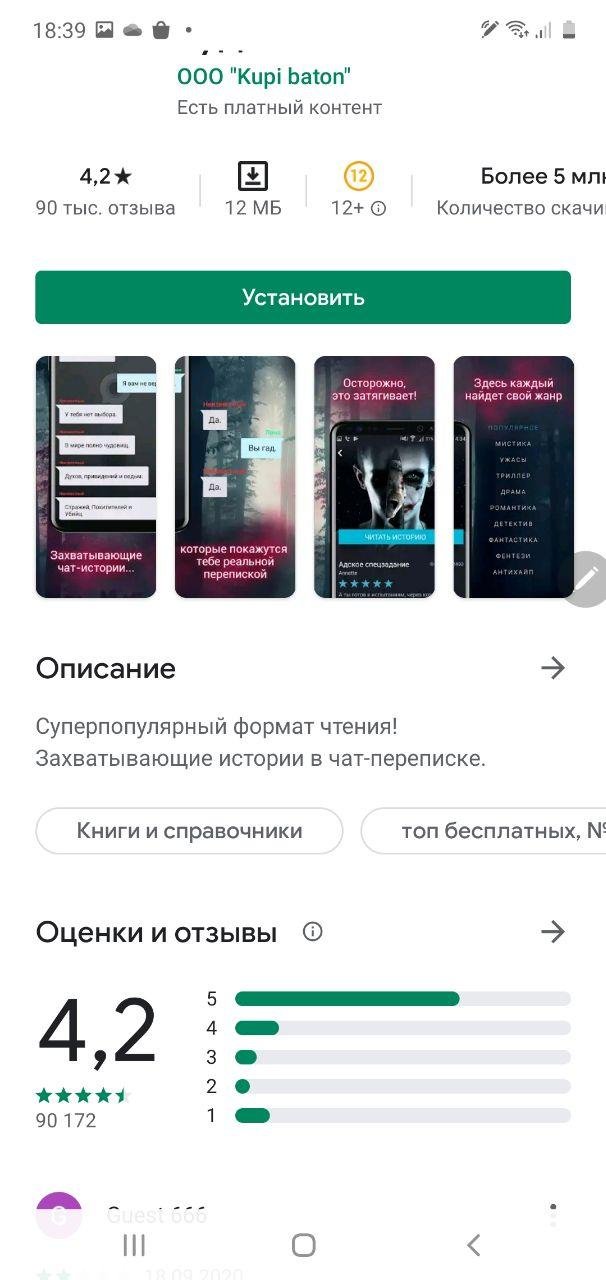This screenshot has width=606, height=1280.
Task: Open screenshot "Осторожно, это затягивает!"
Action: (374, 477)
